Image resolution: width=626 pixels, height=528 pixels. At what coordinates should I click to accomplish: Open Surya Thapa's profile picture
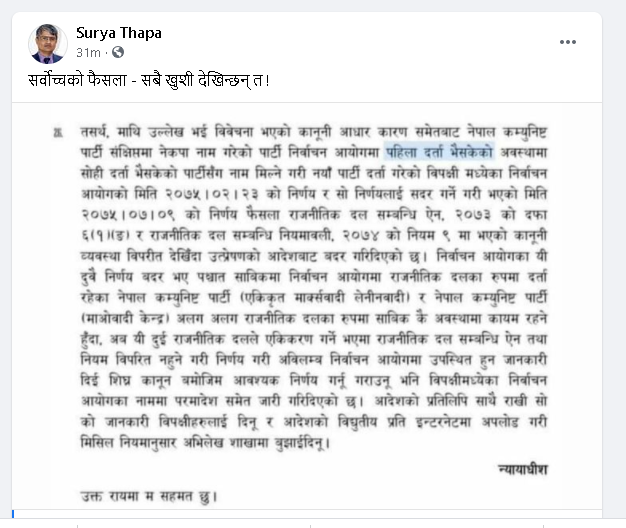tap(48, 42)
